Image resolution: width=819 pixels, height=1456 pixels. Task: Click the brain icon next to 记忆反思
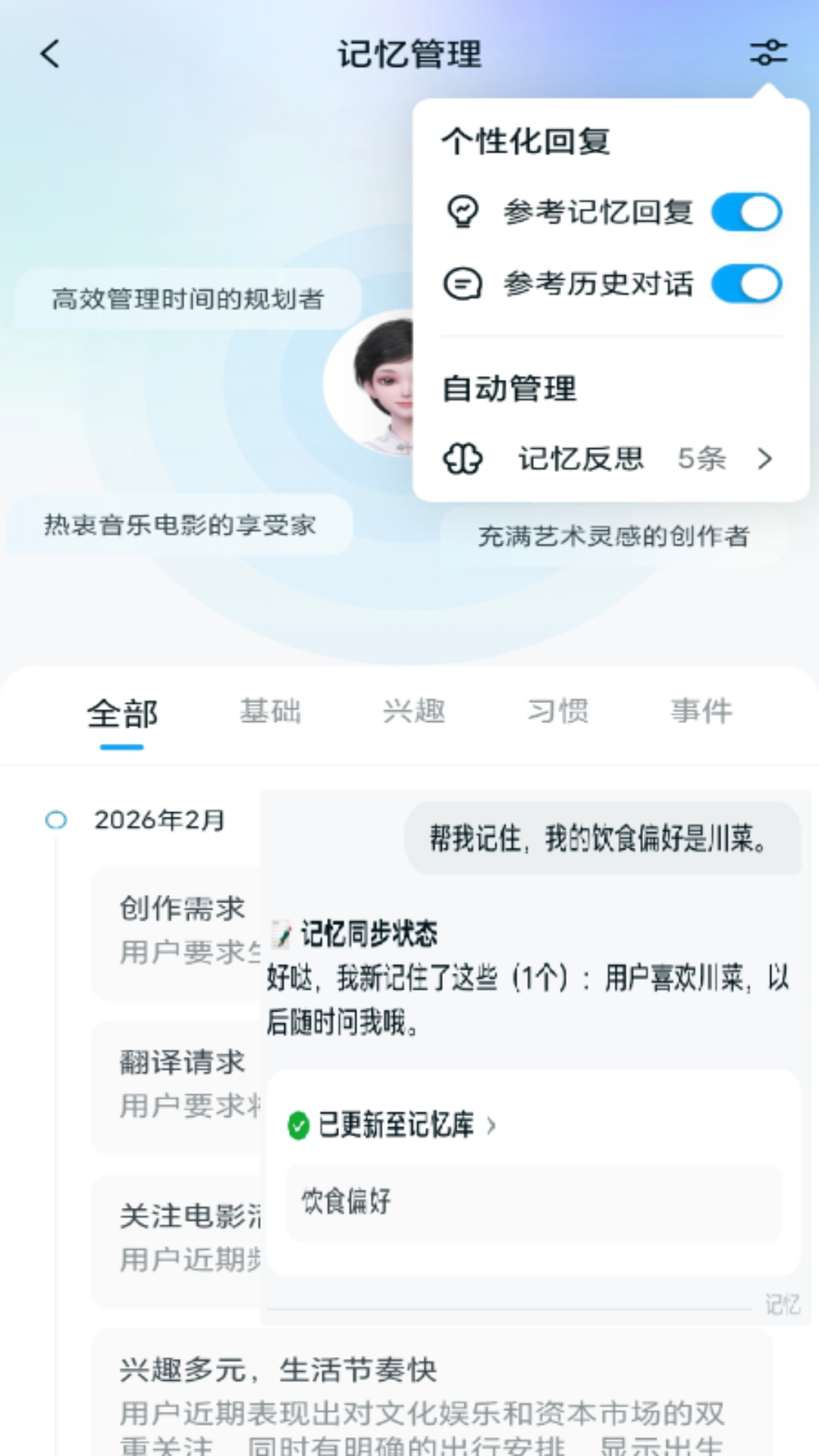coord(464,458)
